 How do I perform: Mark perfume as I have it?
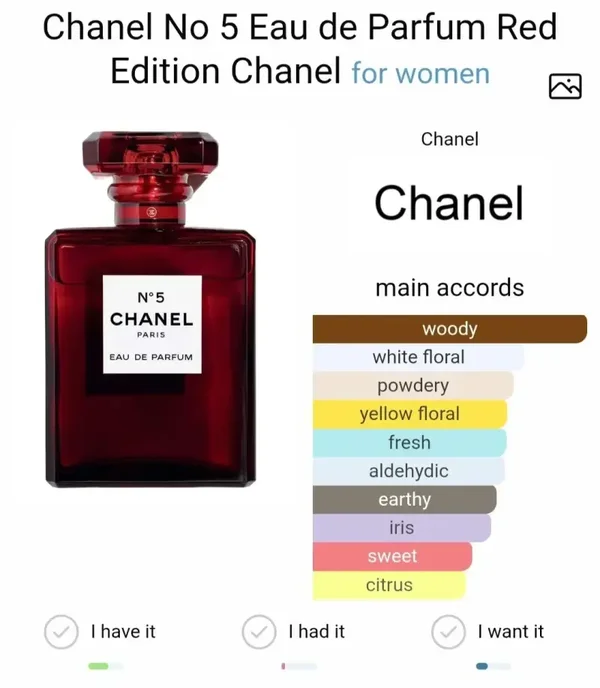point(62,632)
